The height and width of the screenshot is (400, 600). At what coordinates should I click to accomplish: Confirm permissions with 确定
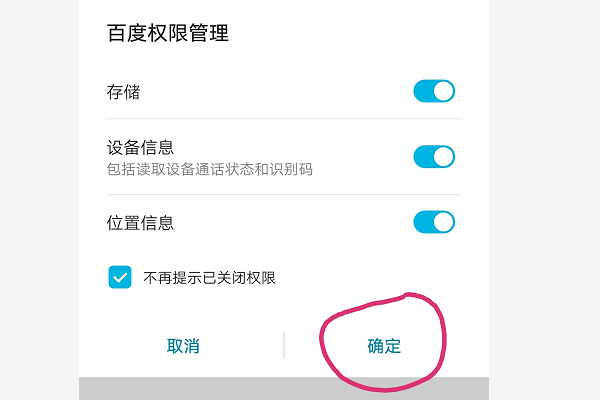[384, 346]
